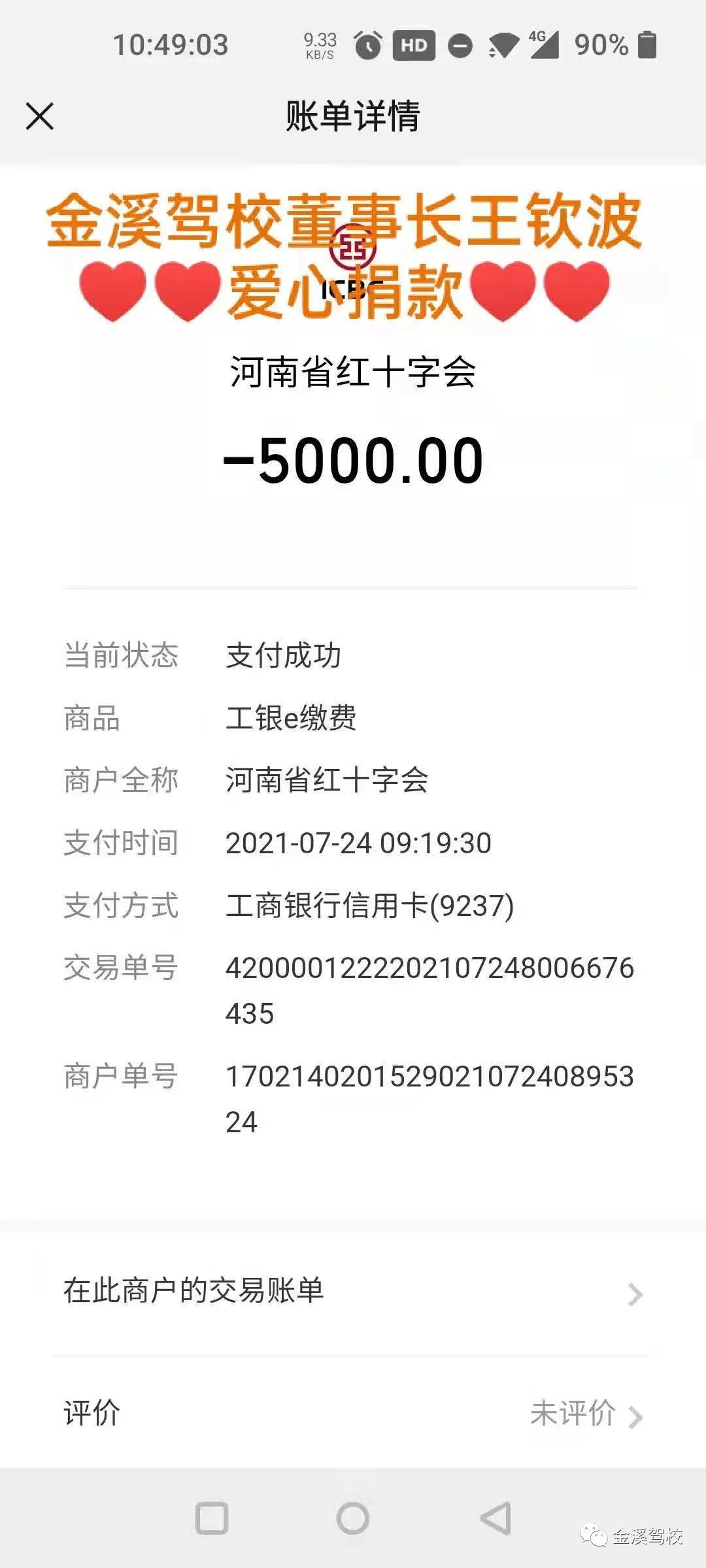
Task: Go to the system home screen
Action: 353,1518
